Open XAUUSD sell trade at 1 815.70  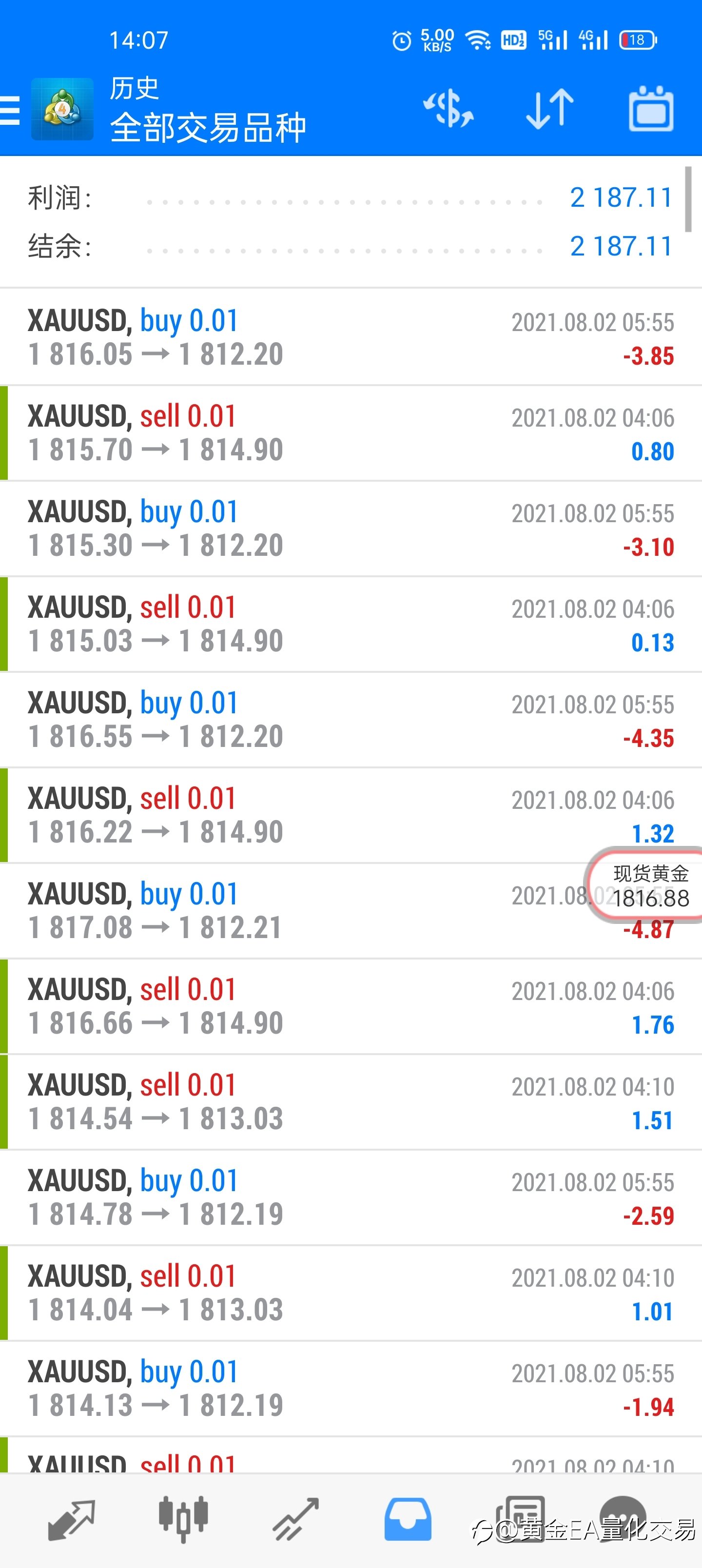coord(351,433)
